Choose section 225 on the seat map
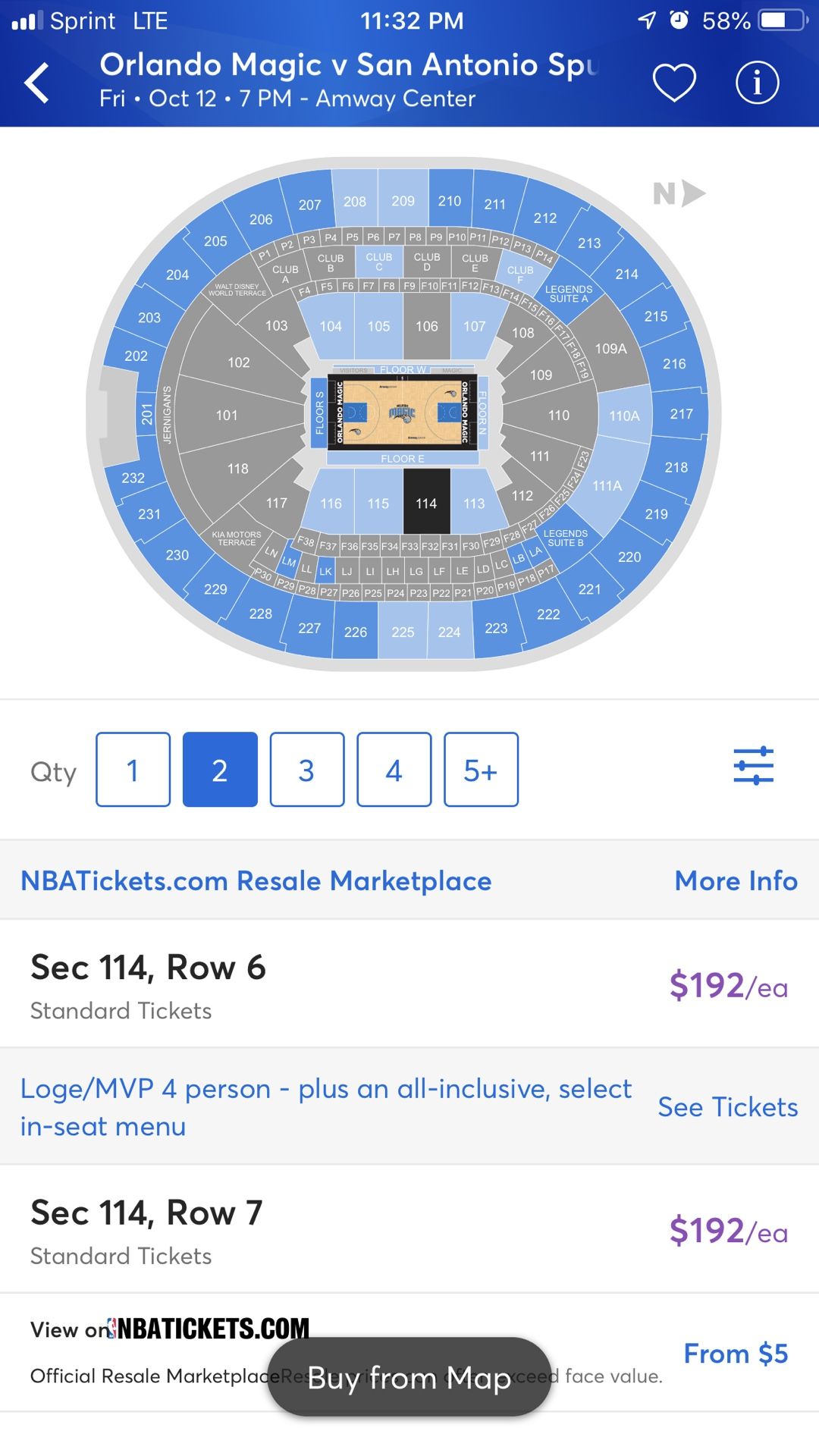Screen dimensions: 819x1456 click(403, 632)
